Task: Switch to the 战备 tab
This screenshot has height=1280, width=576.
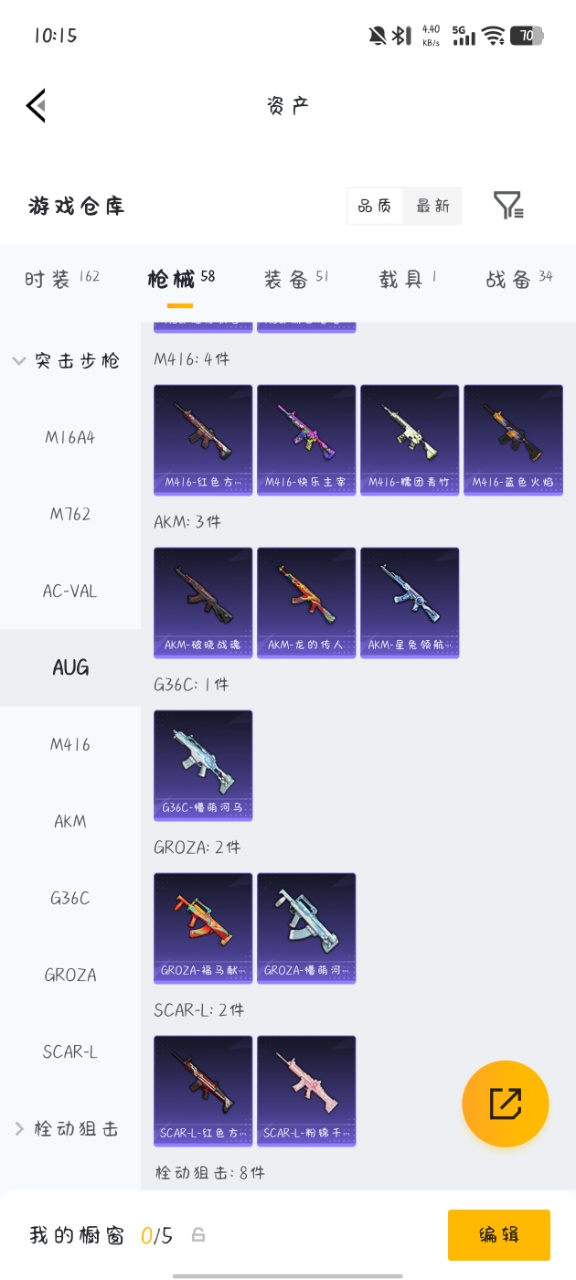Action: (x=519, y=279)
